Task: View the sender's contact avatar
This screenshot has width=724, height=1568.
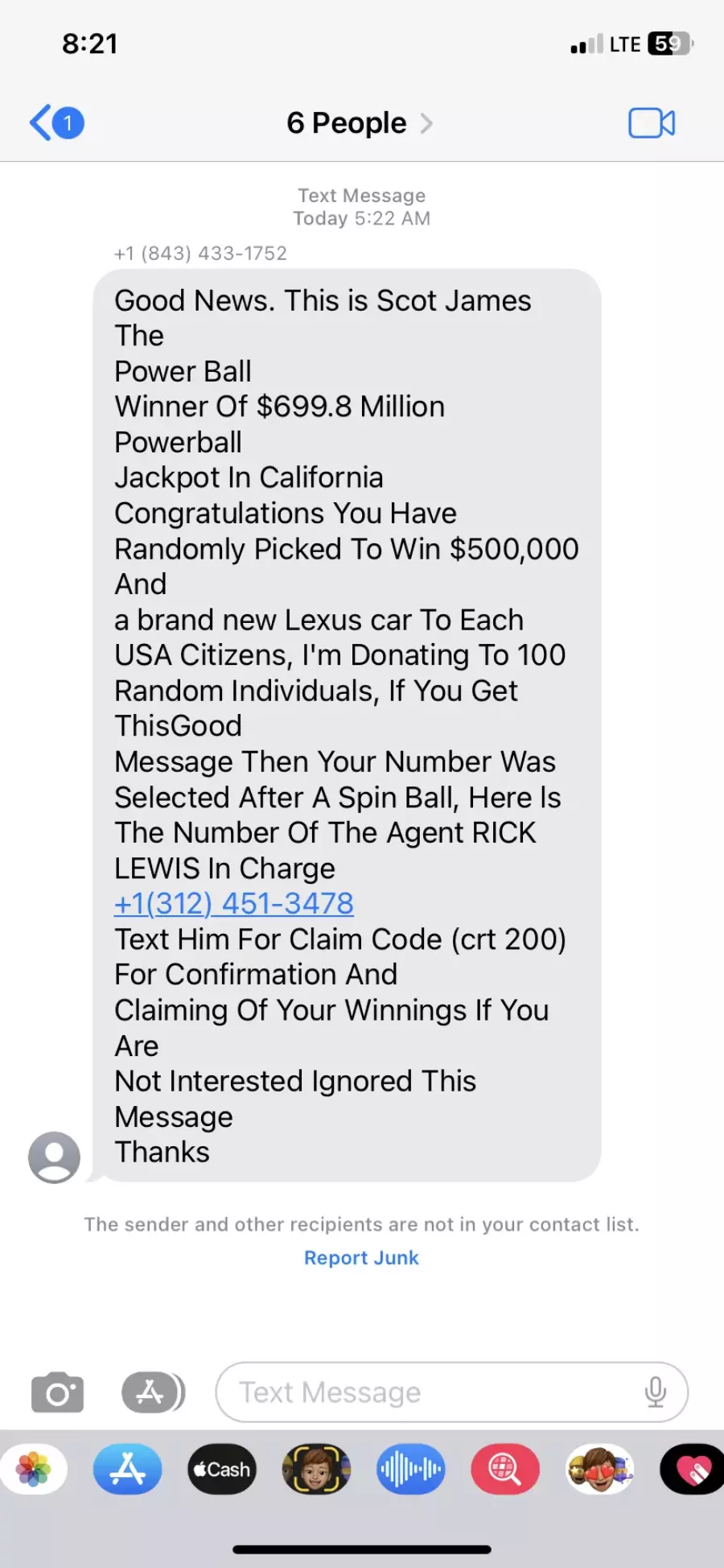Action: tap(54, 1157)
